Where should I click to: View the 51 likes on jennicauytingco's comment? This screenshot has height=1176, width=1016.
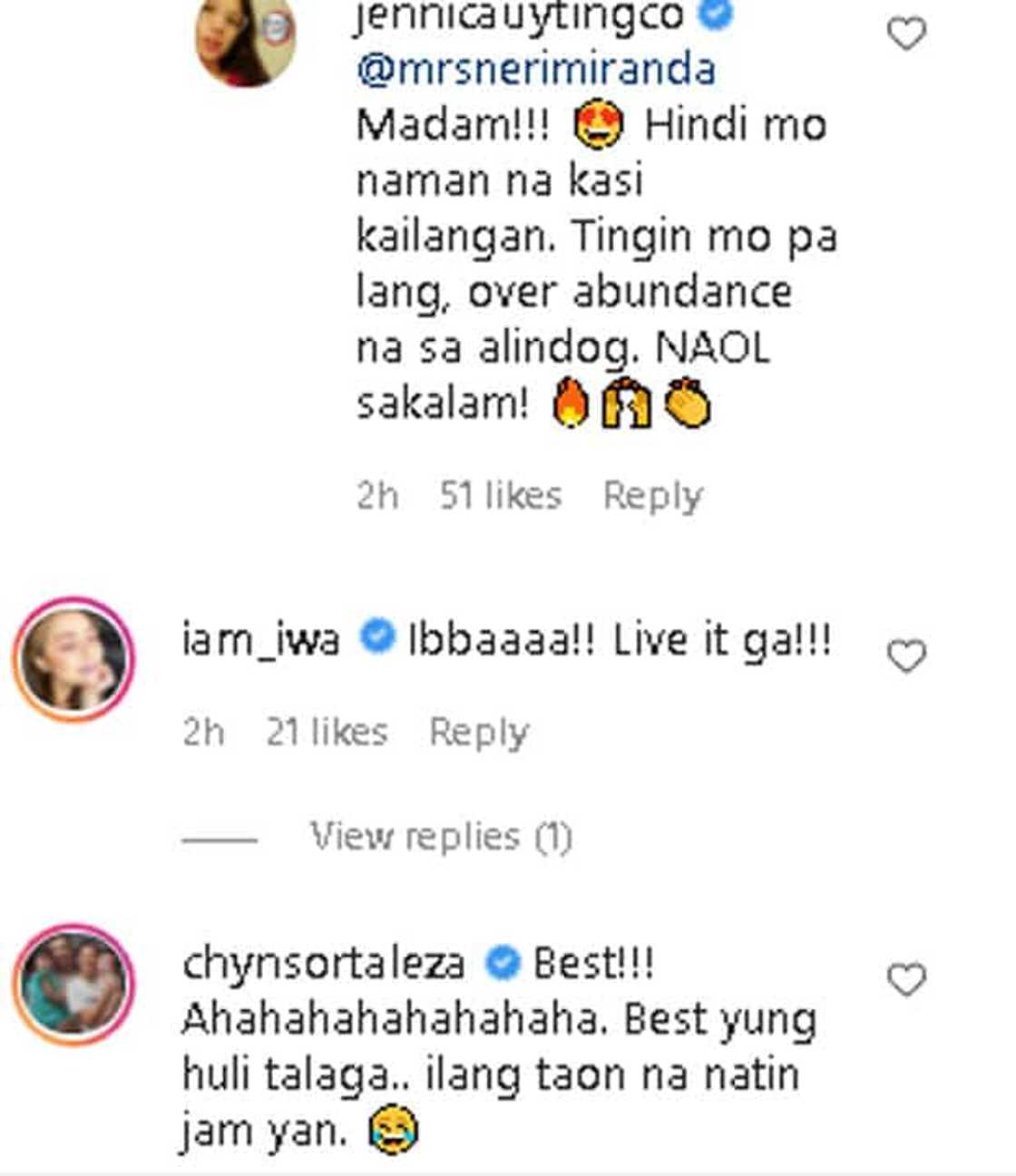[500, 496]
